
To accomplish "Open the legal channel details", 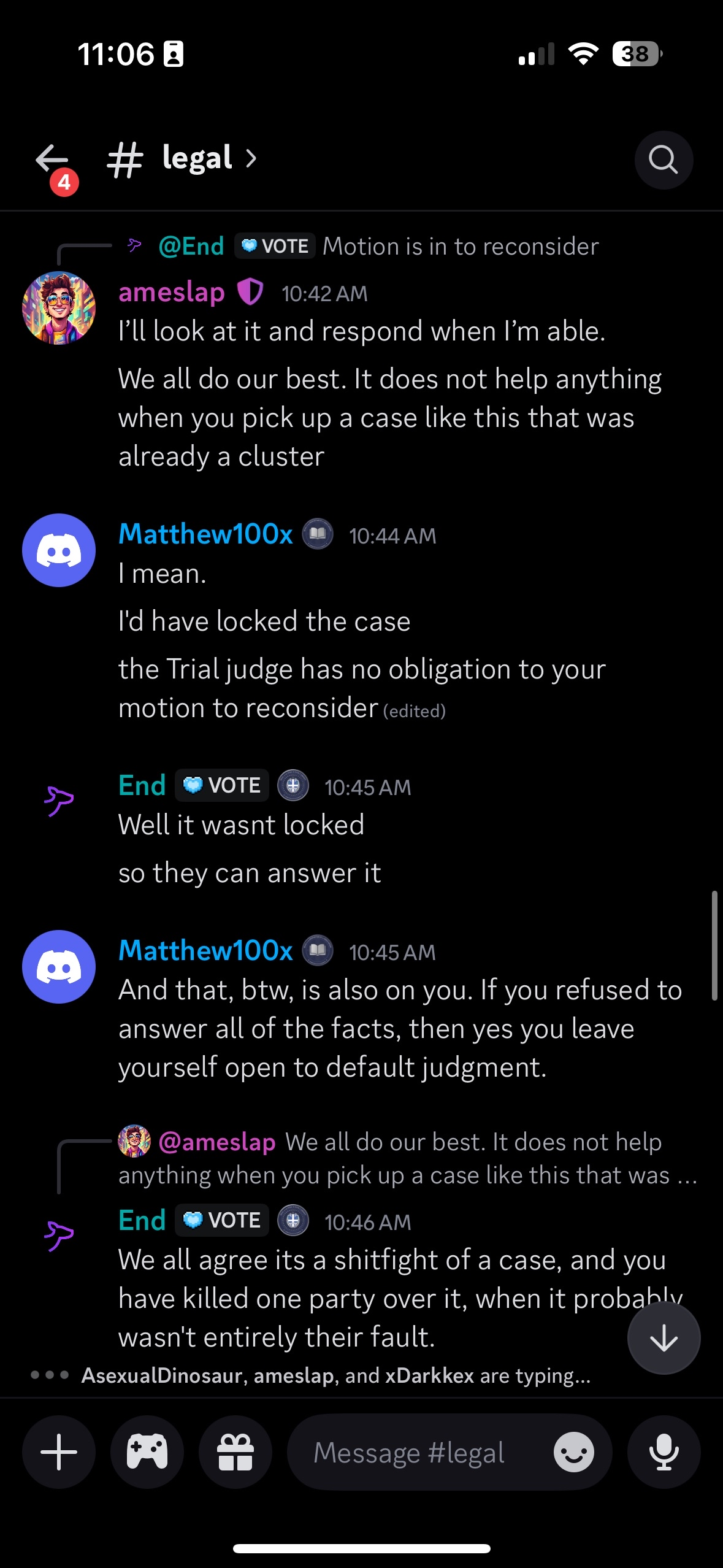I will pos(196,158).
